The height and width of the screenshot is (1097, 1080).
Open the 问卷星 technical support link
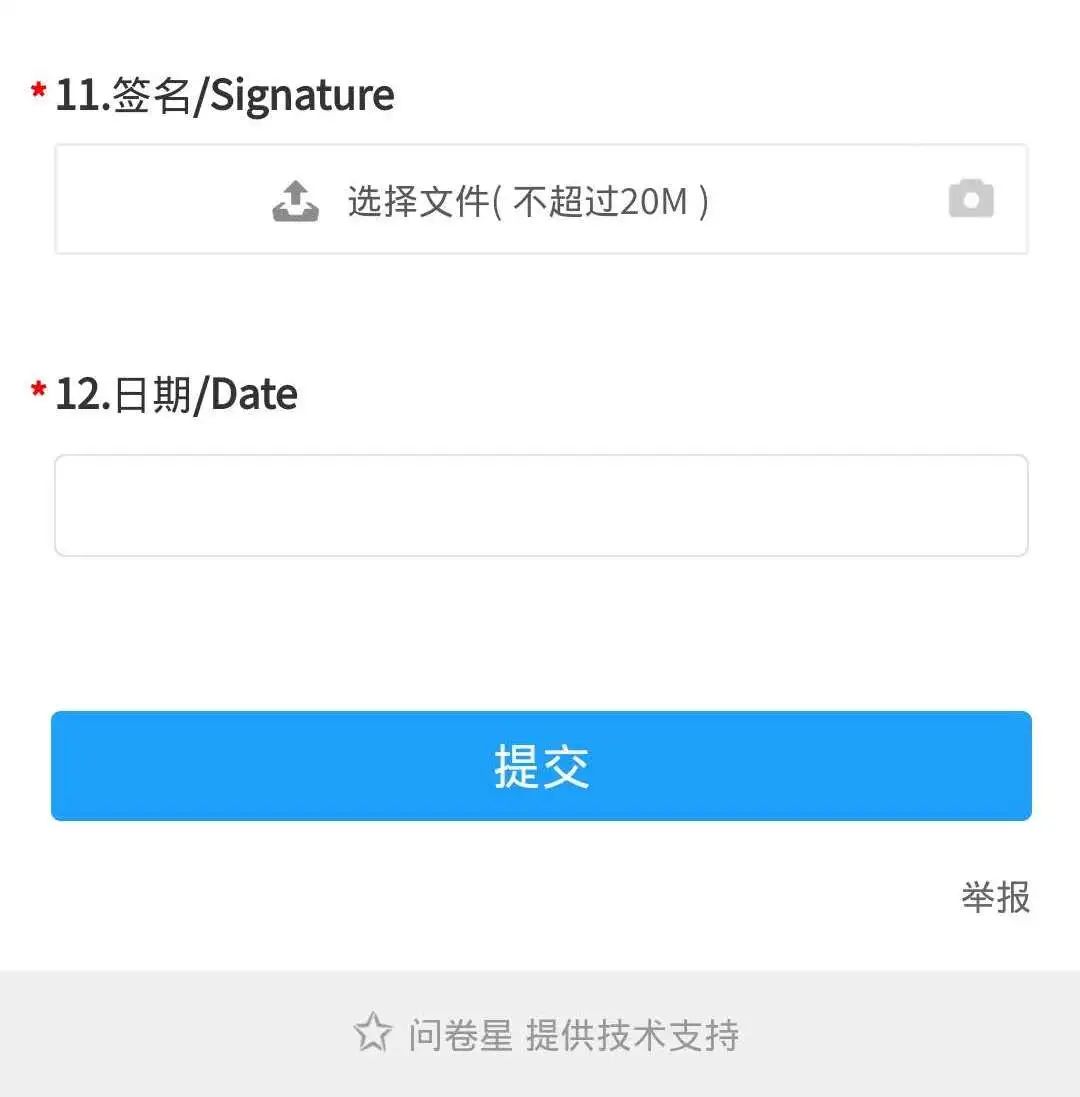[x=548, y=1034]
